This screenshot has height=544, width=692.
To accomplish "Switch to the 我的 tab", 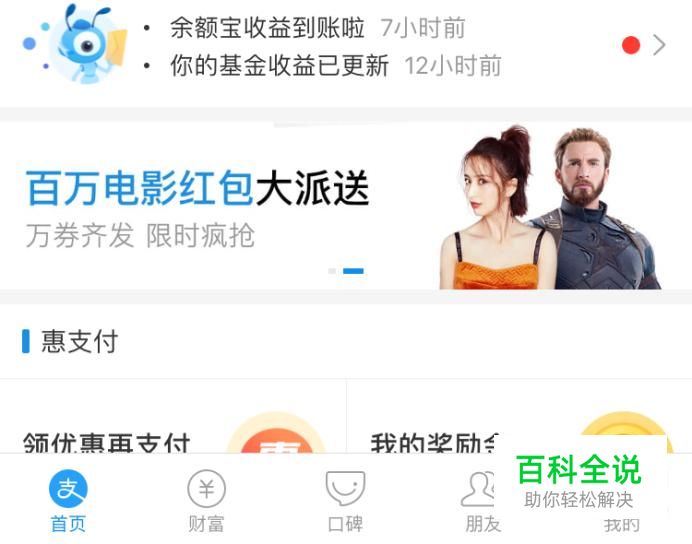I will click(x=622, y=525).
